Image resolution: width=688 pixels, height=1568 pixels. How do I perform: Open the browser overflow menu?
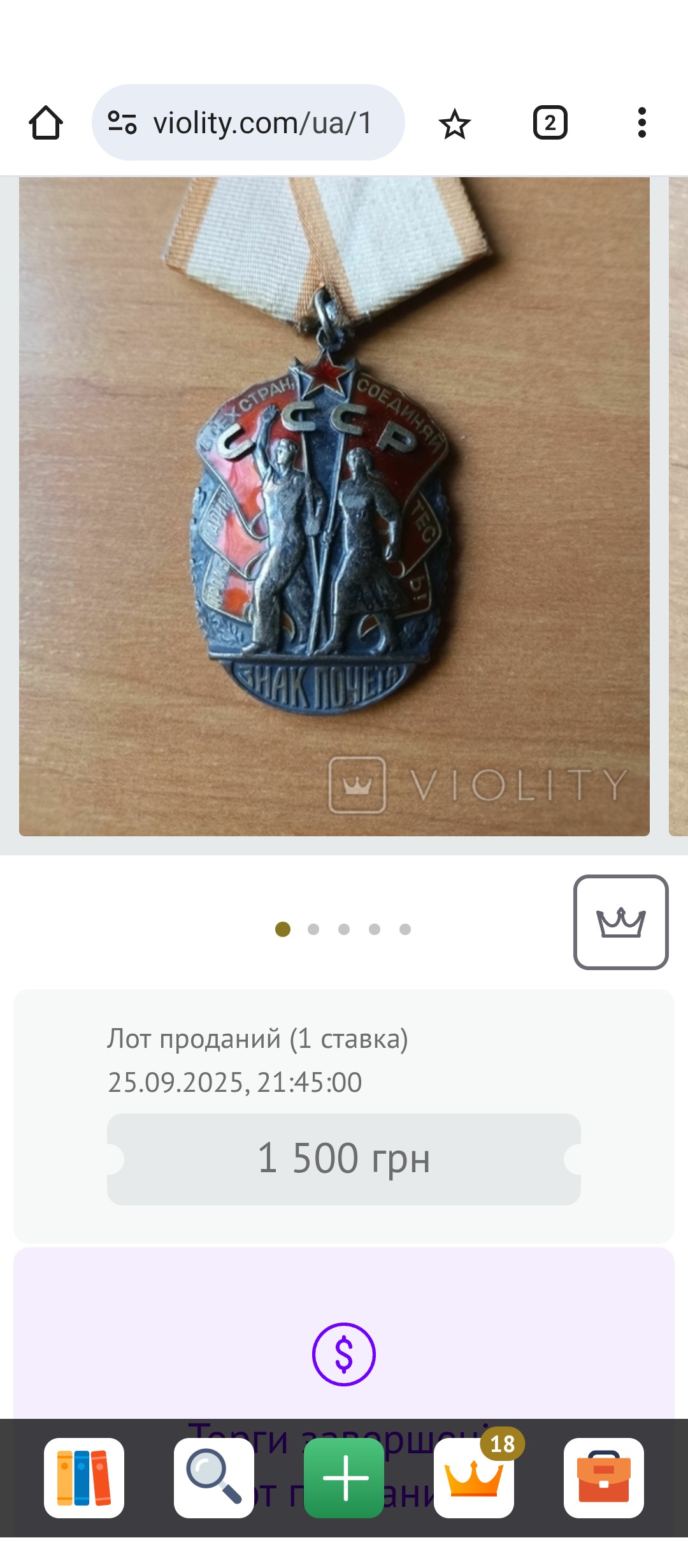tap(641, 122)
